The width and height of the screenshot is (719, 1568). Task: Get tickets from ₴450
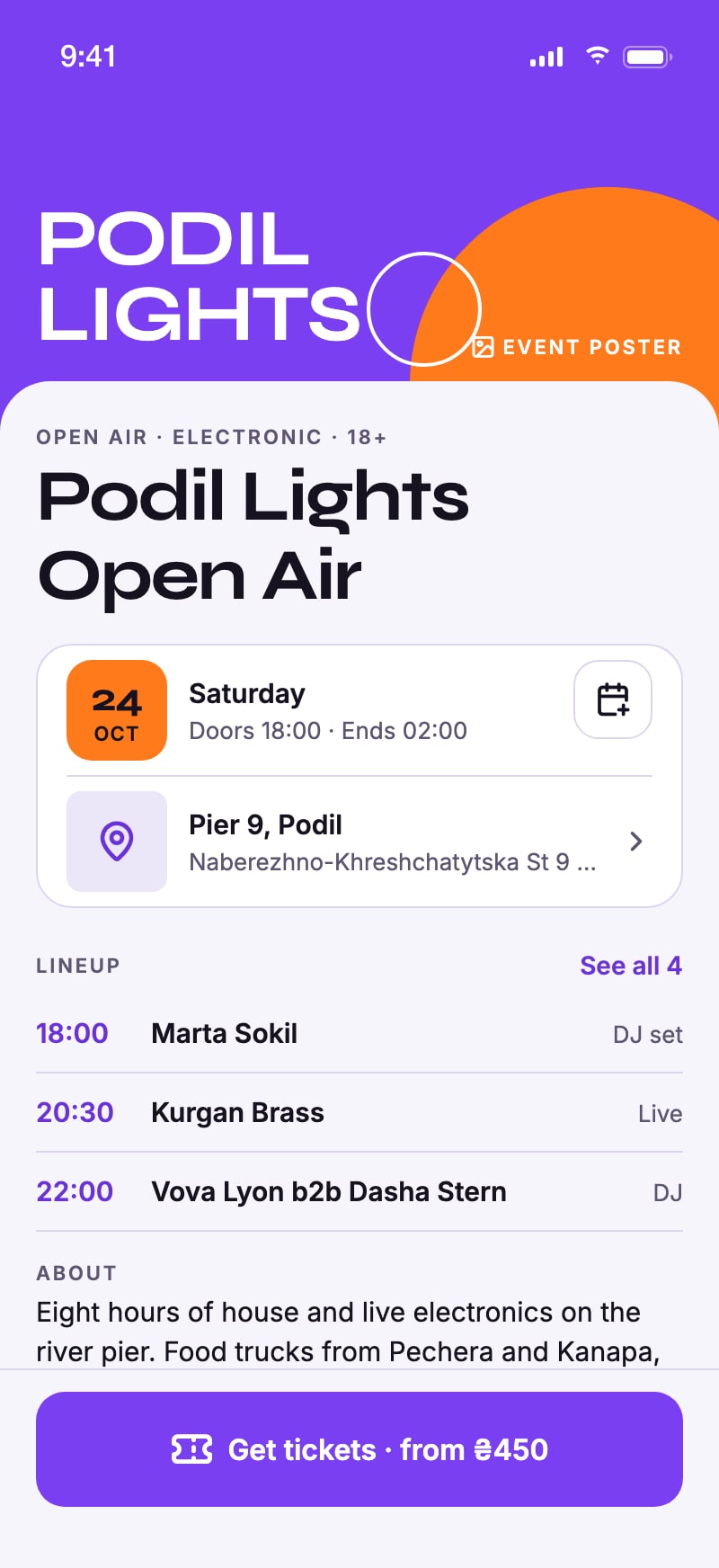tap(359, 1449)
